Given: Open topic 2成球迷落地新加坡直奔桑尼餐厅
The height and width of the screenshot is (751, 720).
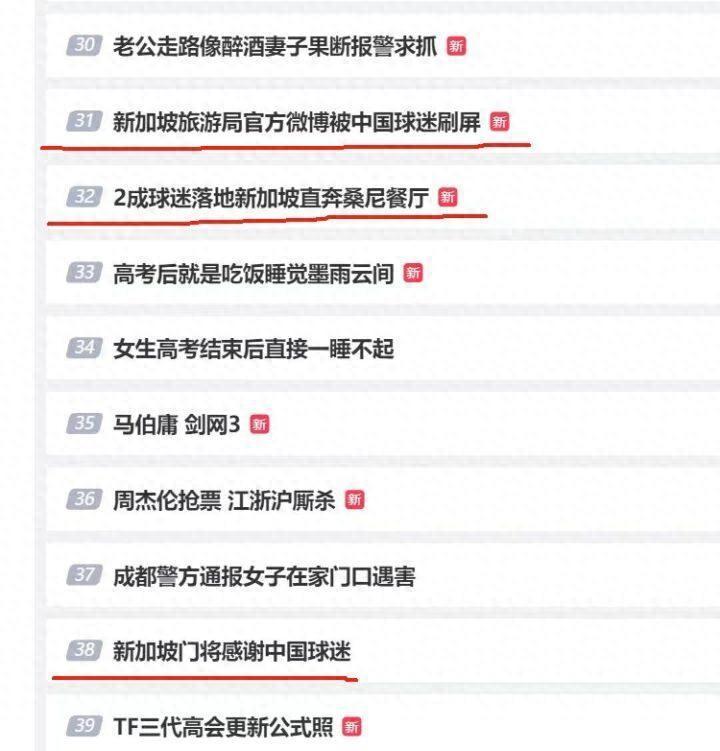Looking at the screenshot, I should tap(270, 198).
